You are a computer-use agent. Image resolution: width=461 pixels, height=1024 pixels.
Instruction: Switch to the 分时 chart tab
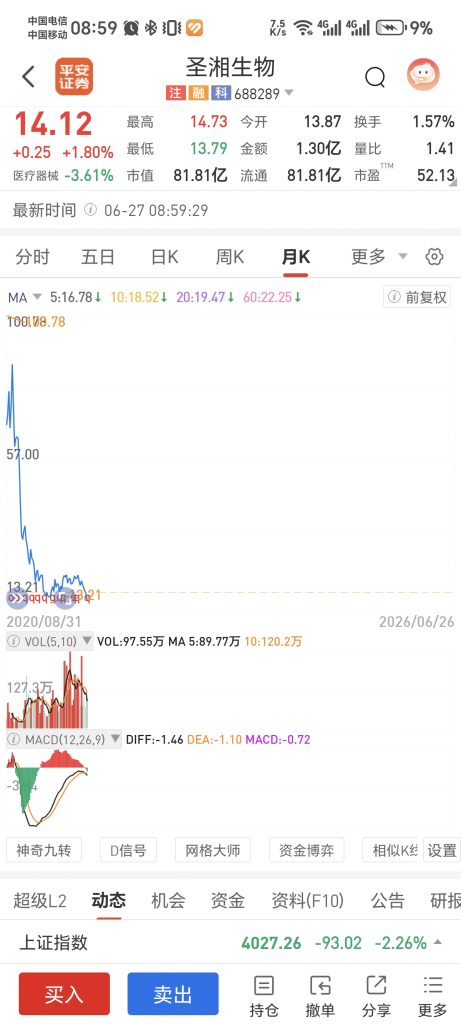click(33, 257)
